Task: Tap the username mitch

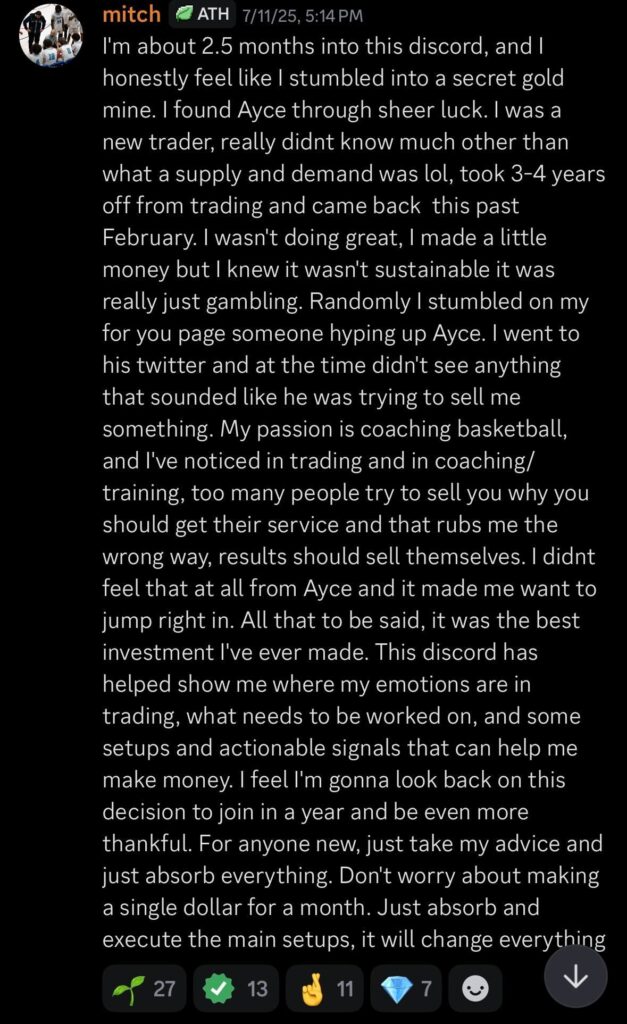Action: [x=129, y=14]
